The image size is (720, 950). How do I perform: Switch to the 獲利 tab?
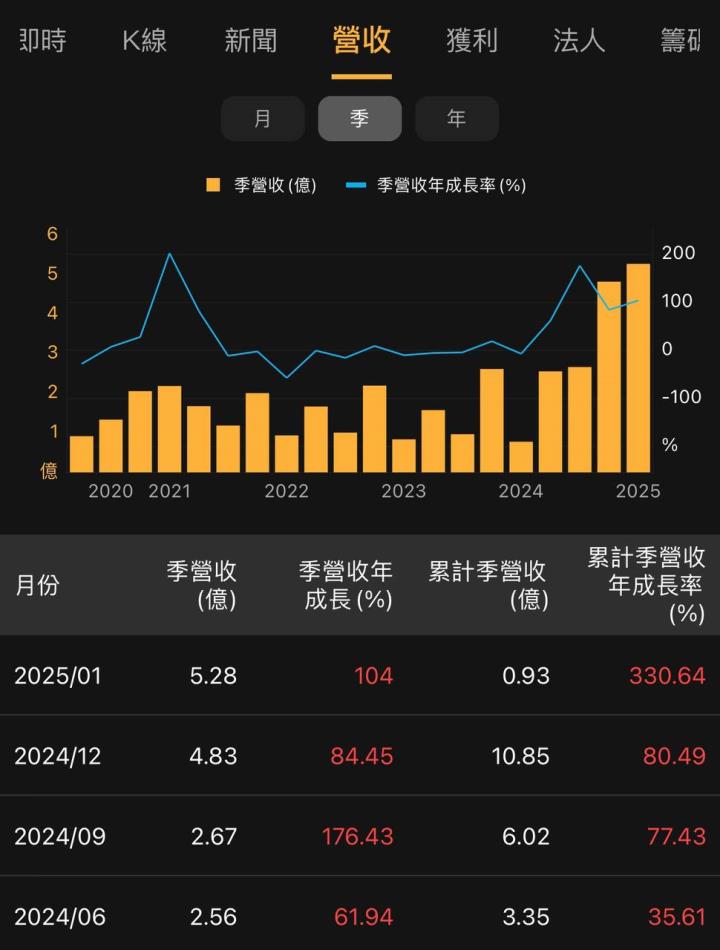(471, 41)
